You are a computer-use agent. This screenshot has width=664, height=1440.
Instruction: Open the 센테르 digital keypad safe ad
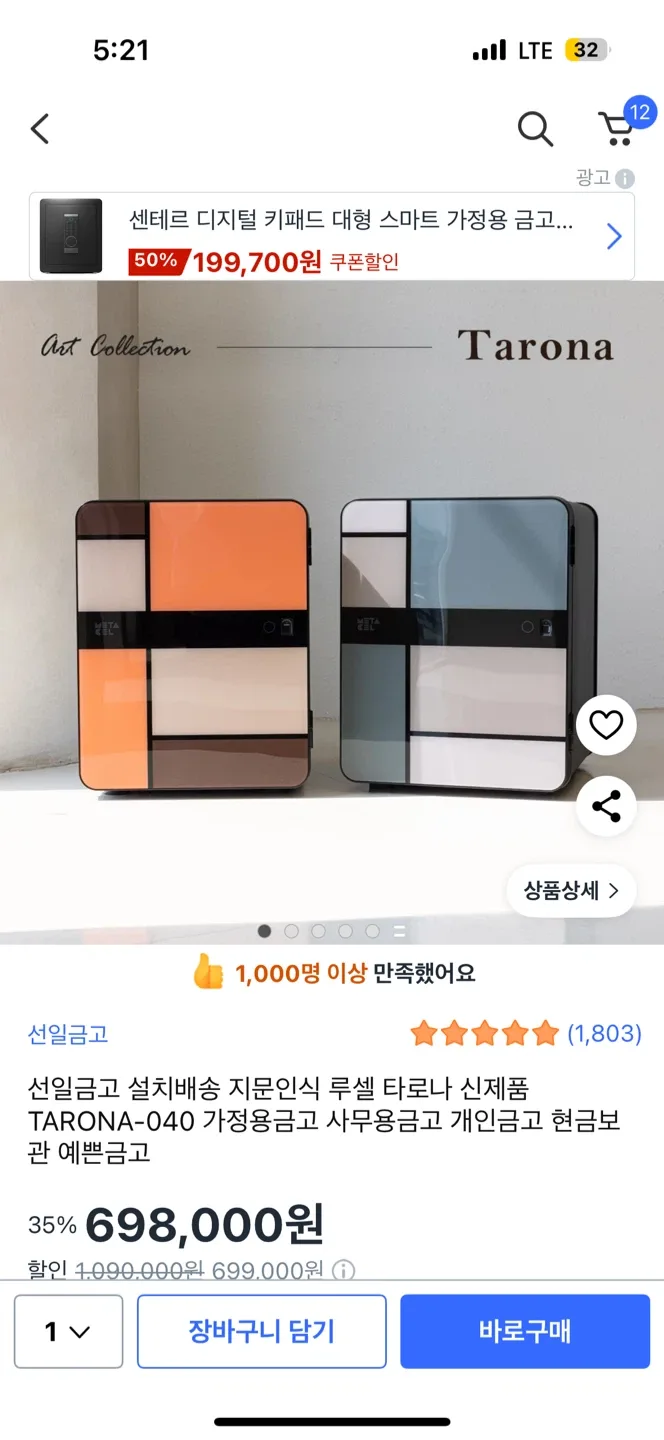point(331,236)
